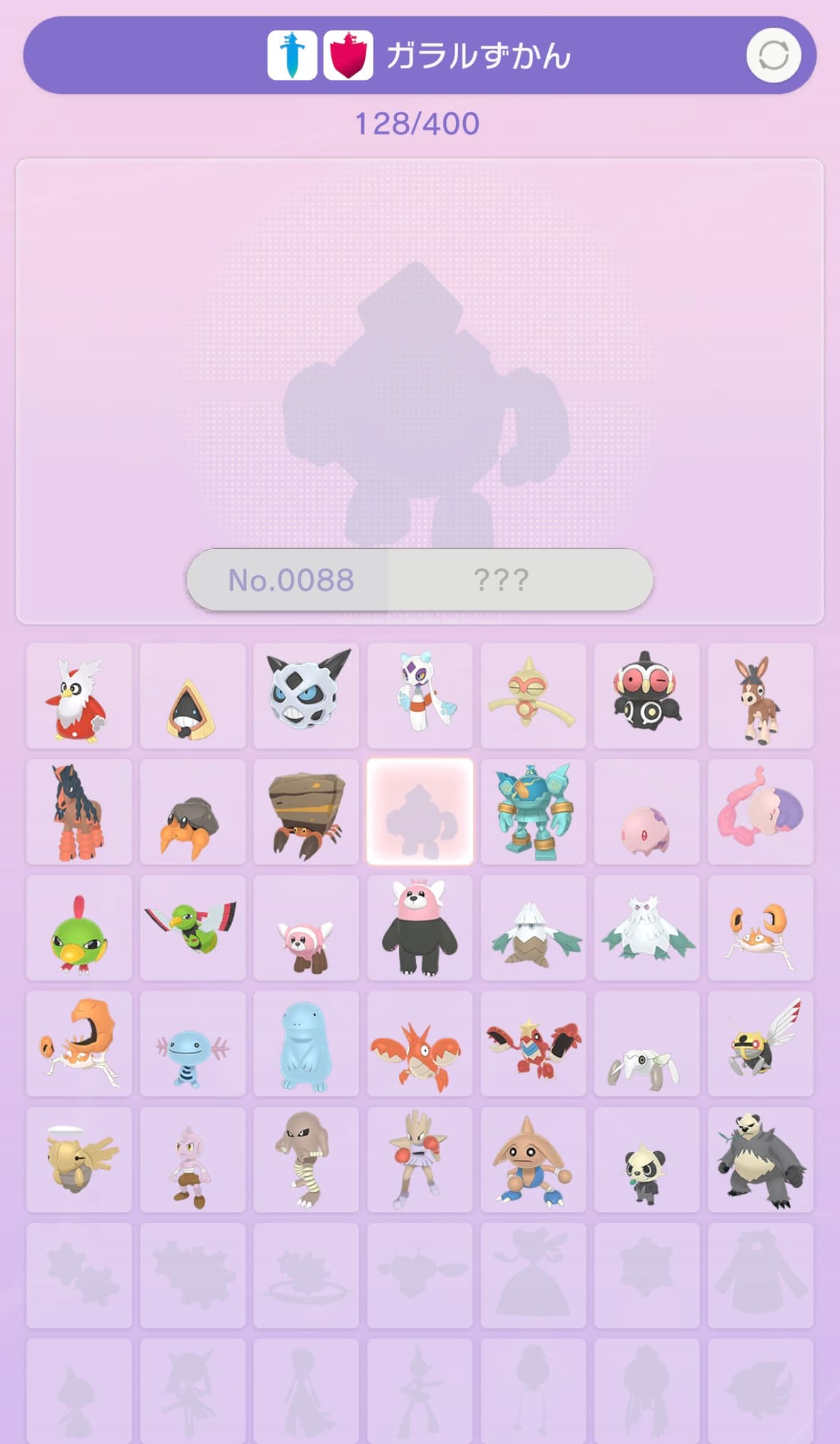Choose the Claydol tile
This screenshot has width=840, height=1444.
(647, 696)
